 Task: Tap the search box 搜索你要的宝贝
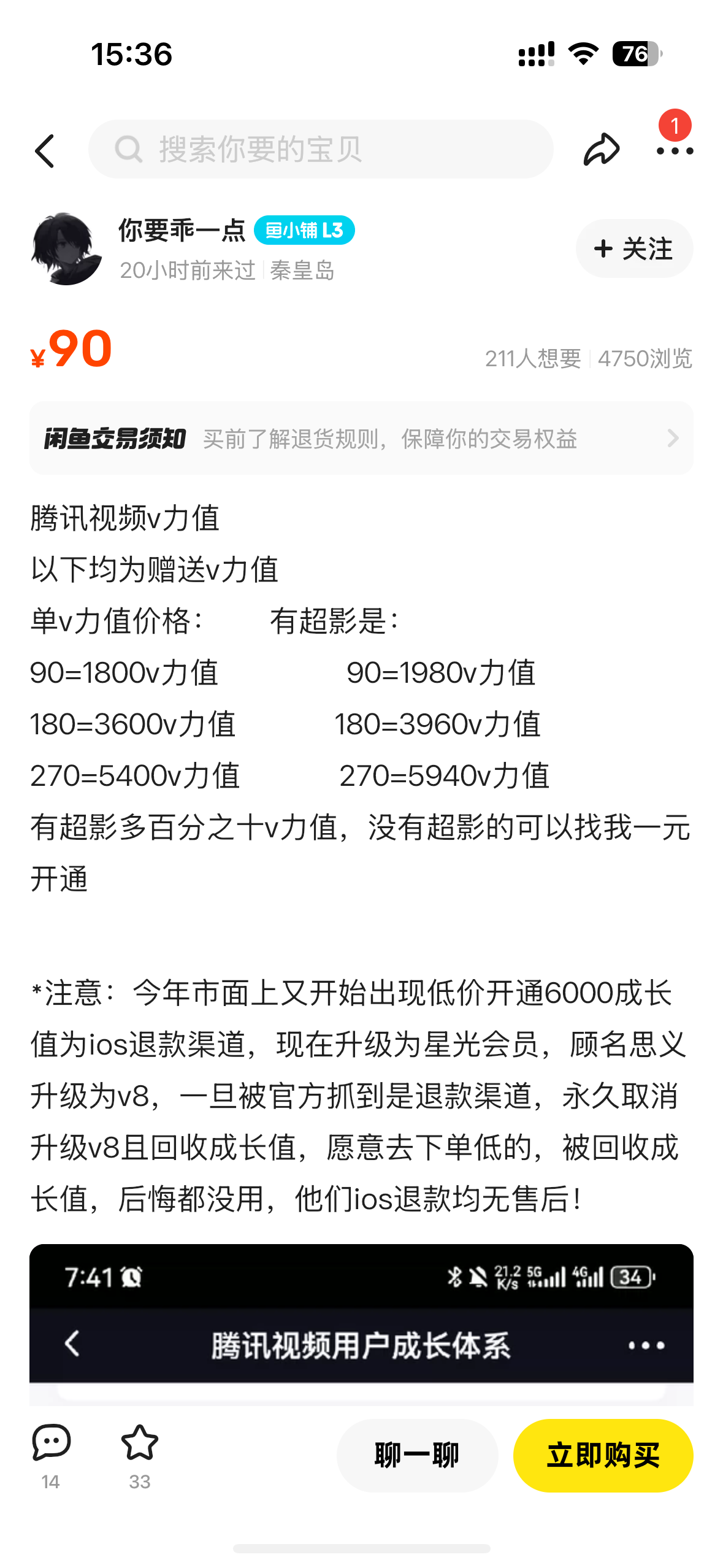pyautogui.click(x=321, y=149)
